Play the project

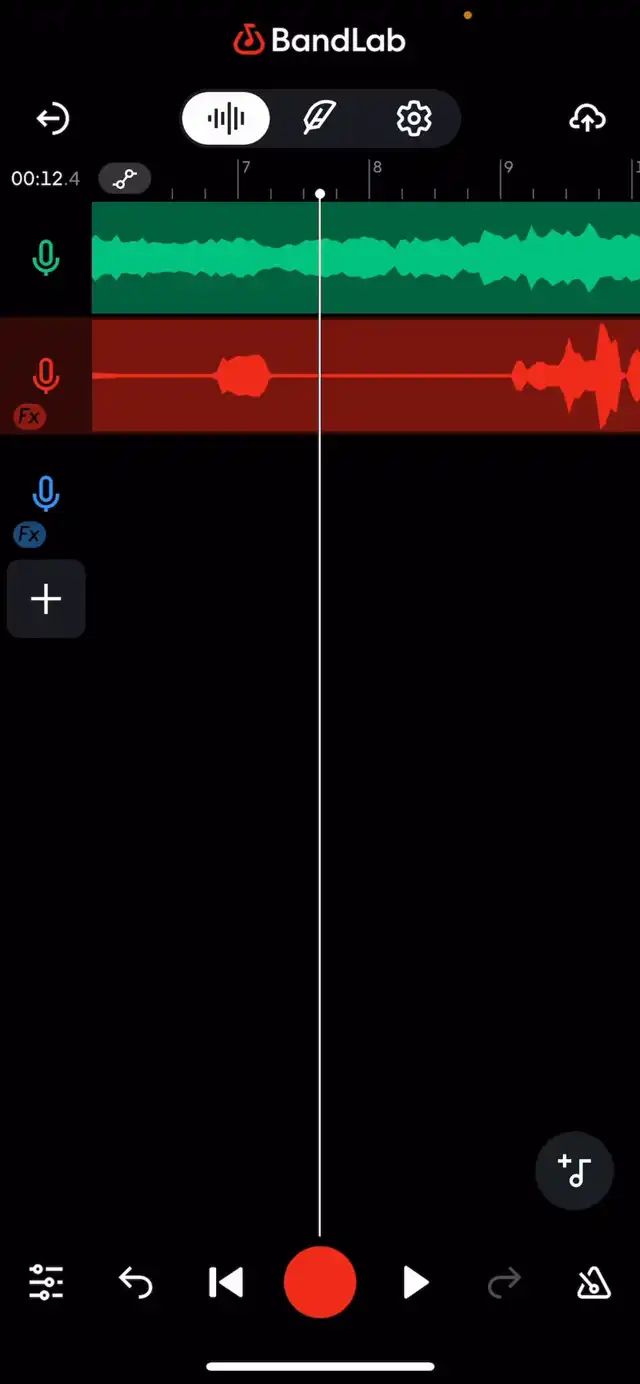415,1282
